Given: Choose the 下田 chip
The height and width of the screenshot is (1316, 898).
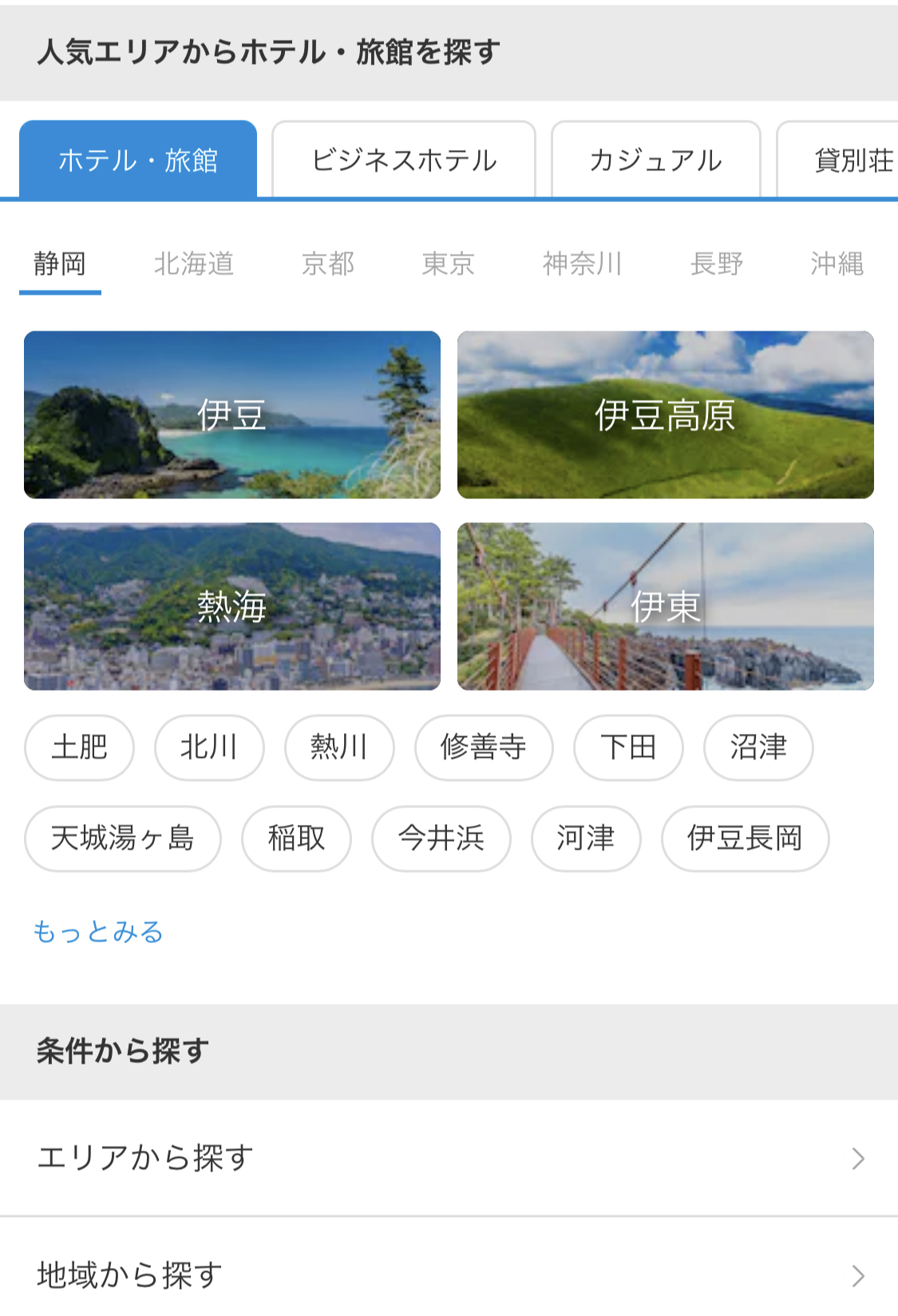Looking at the screenshot, I should (x=628, y=747).
